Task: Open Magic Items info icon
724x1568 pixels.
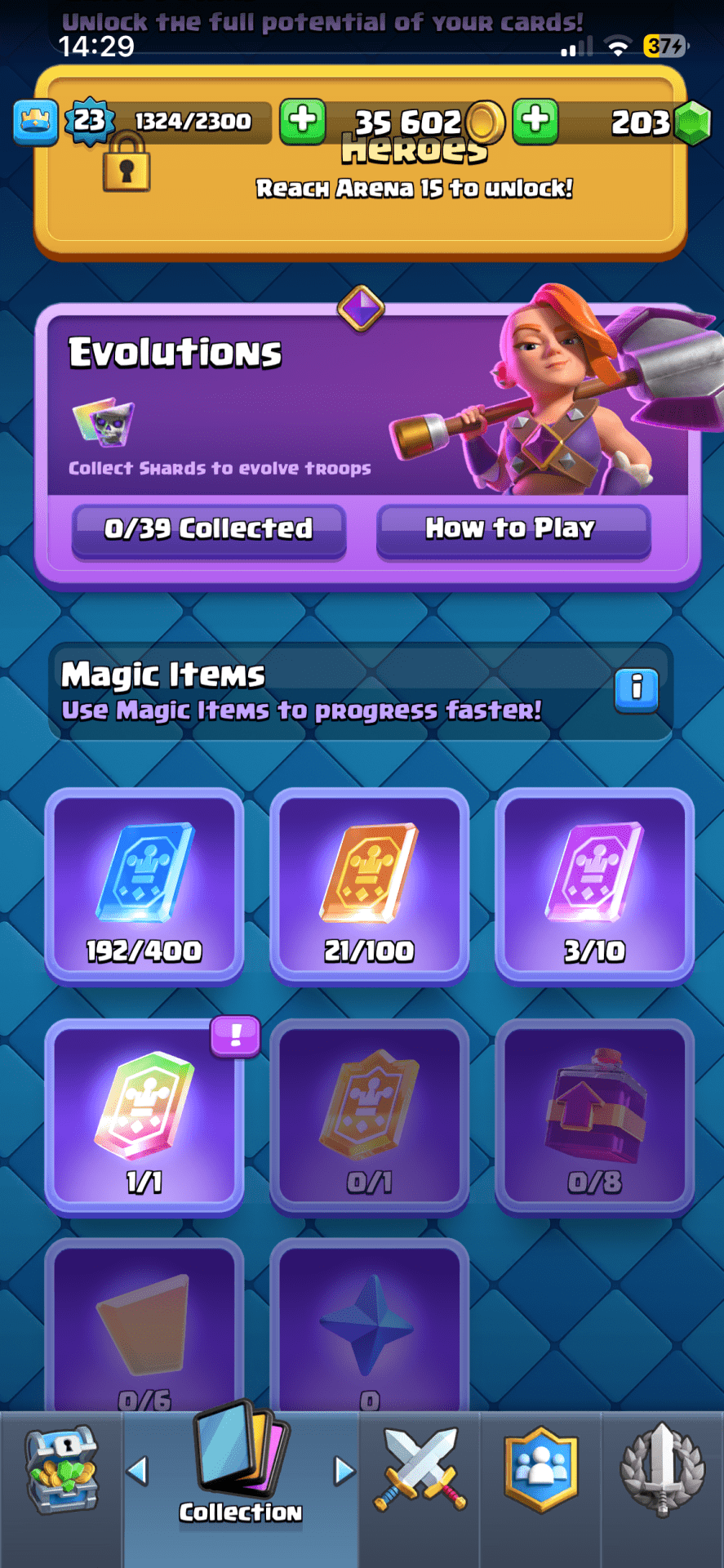Action: pyautogui.click(x=637, y=689)
